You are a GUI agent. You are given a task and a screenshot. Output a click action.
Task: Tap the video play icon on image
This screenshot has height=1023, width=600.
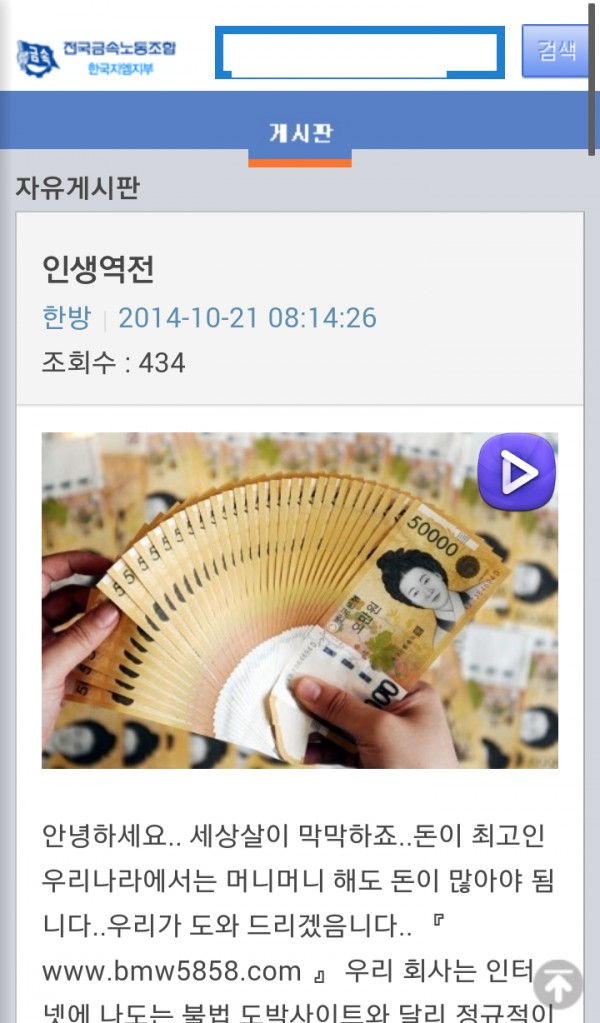pos(516,472)
